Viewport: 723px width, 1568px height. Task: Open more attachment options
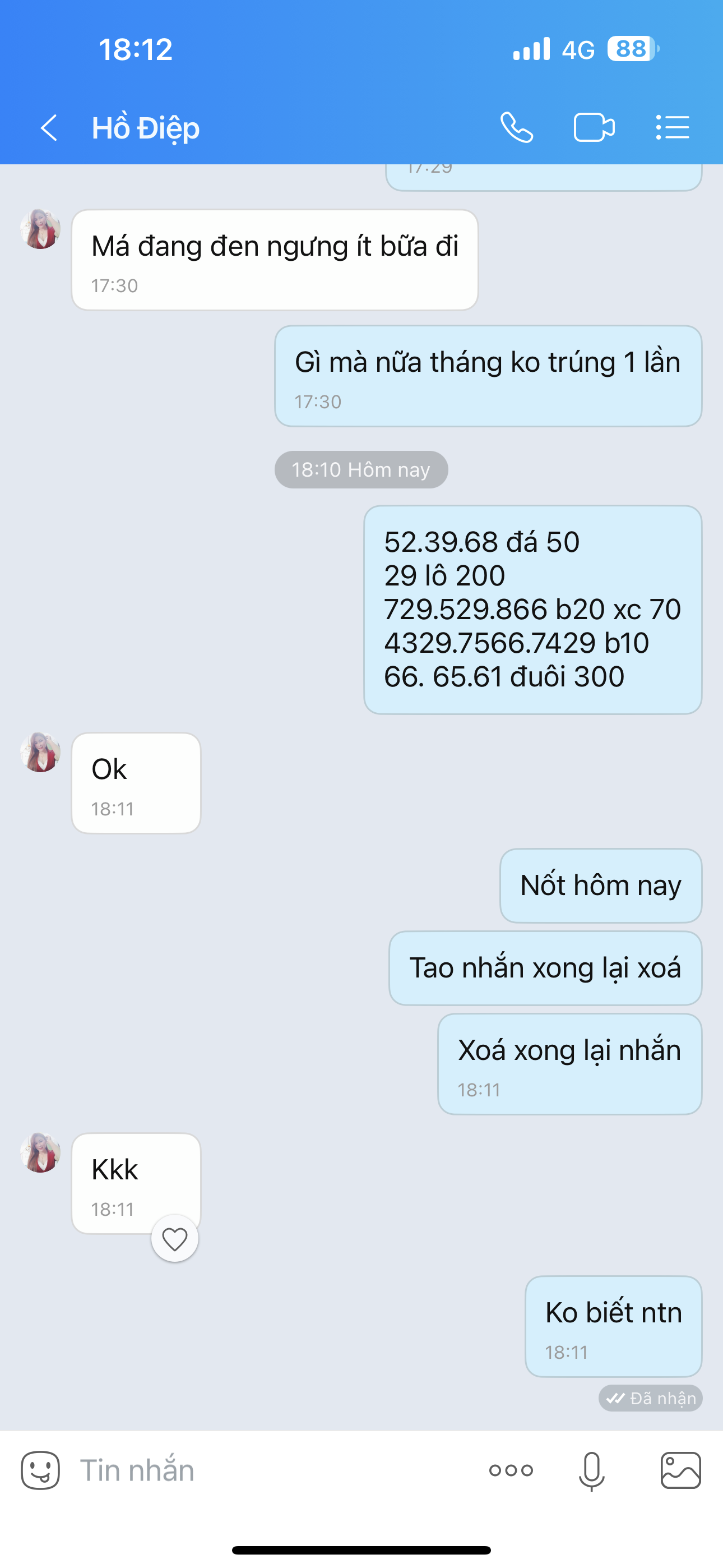(x=511, y=1470)
